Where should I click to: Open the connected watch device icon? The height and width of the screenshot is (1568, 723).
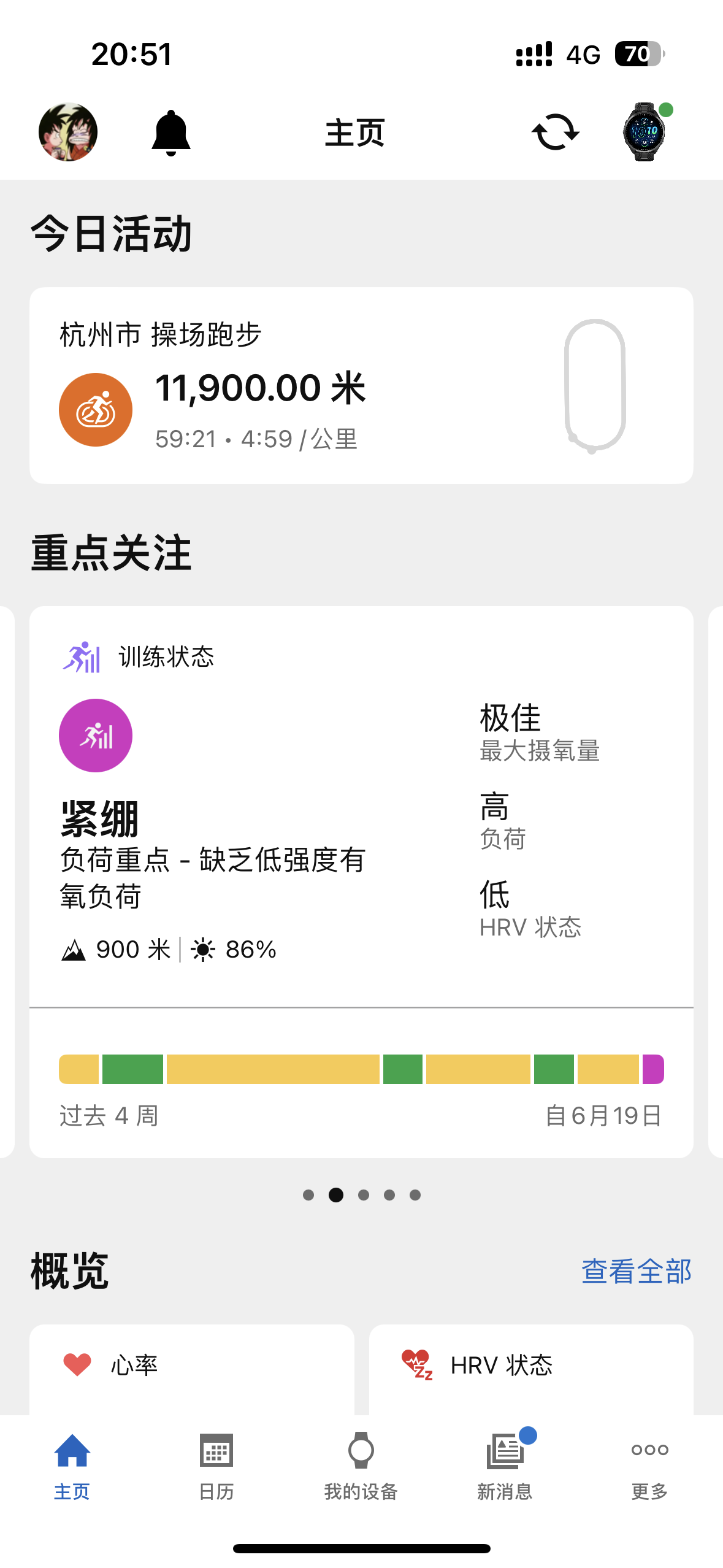(645, 131)
